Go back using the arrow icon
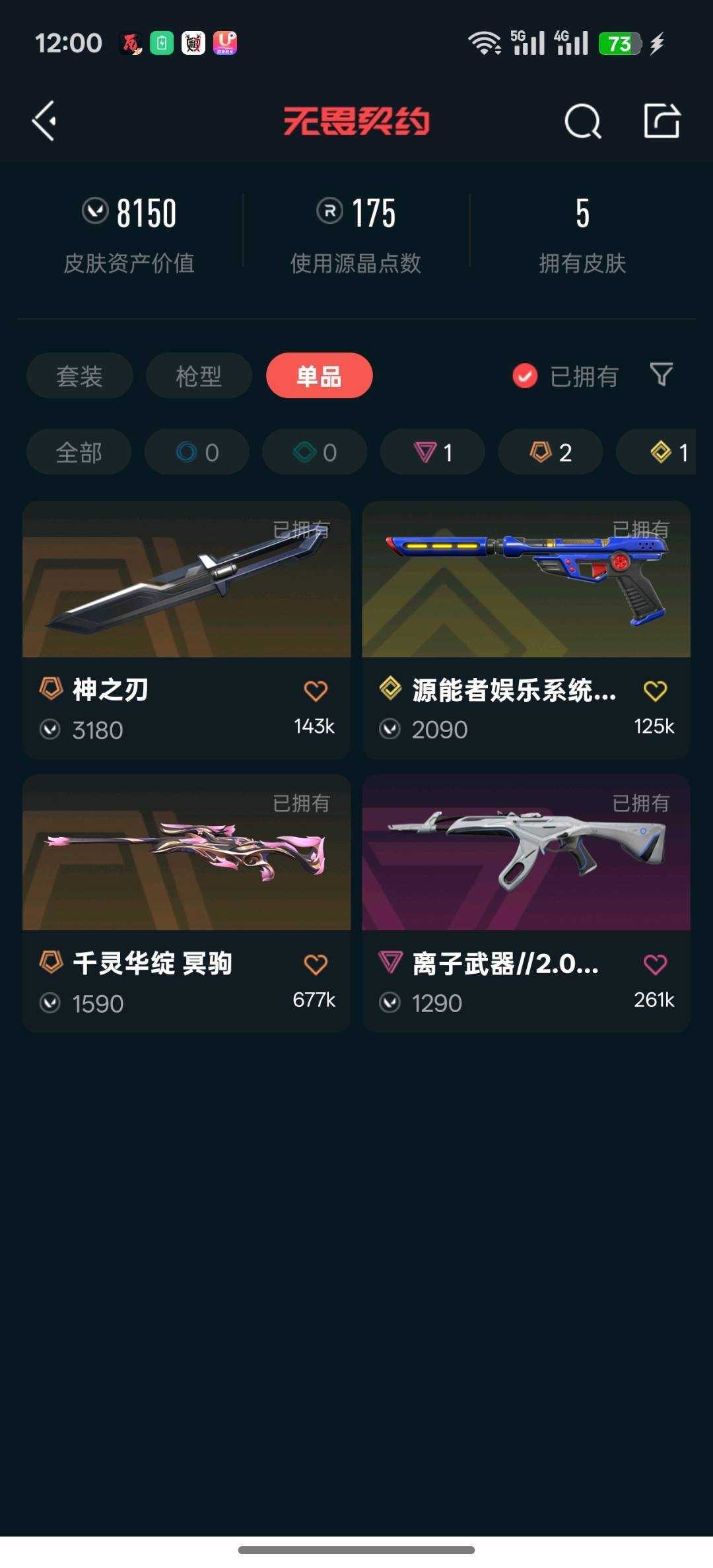This screenshot has height=1568, width=713. 45,121
